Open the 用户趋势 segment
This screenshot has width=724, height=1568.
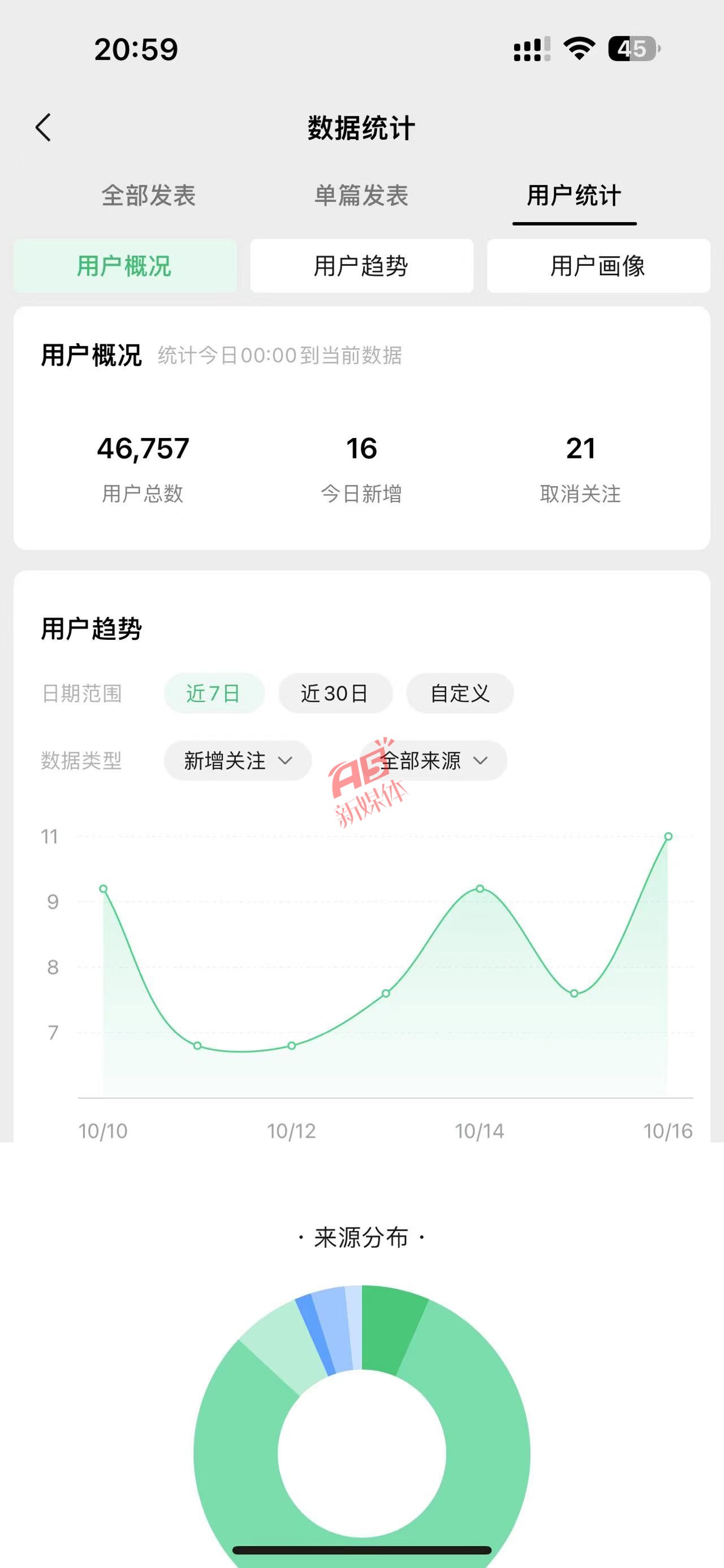click(361, 266)
